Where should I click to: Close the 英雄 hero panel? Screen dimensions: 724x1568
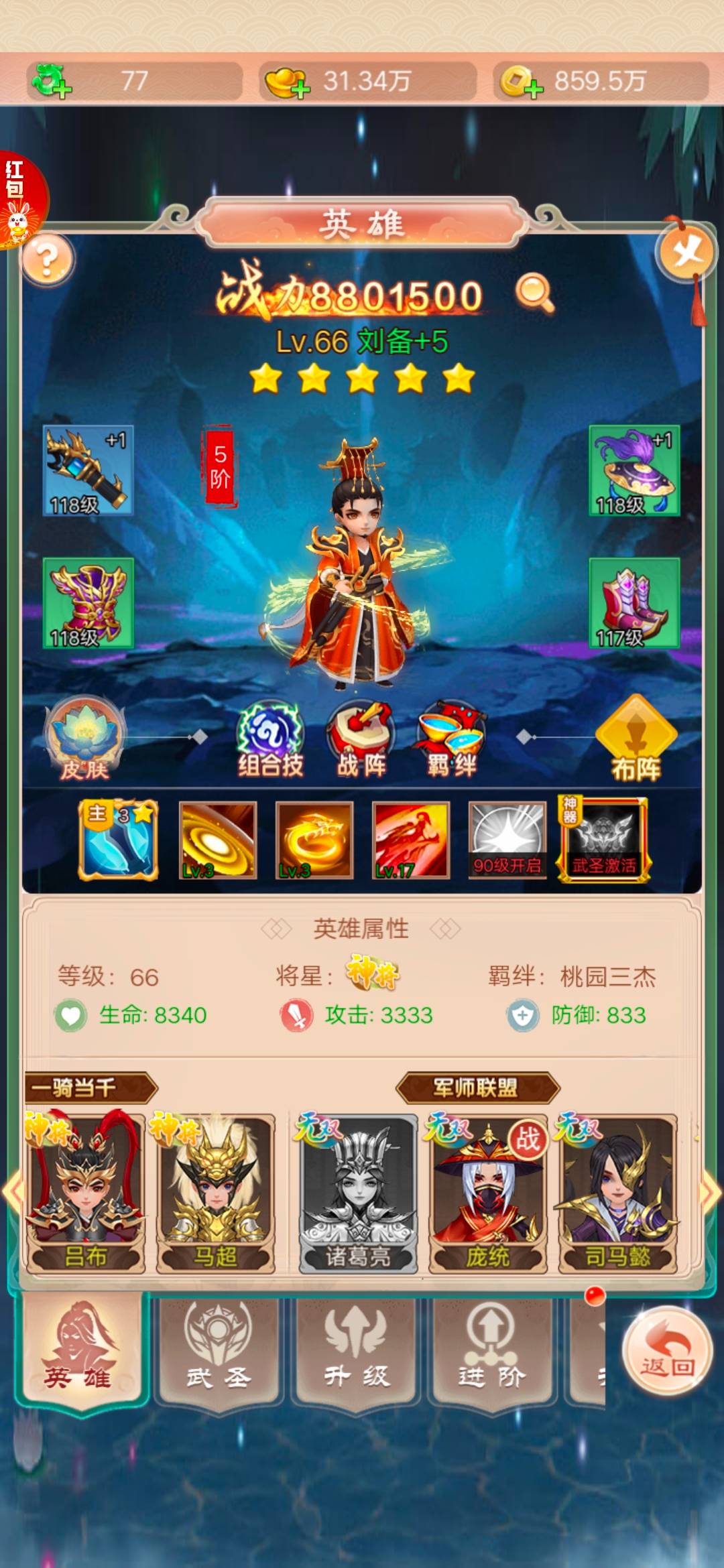coord(686,252)
